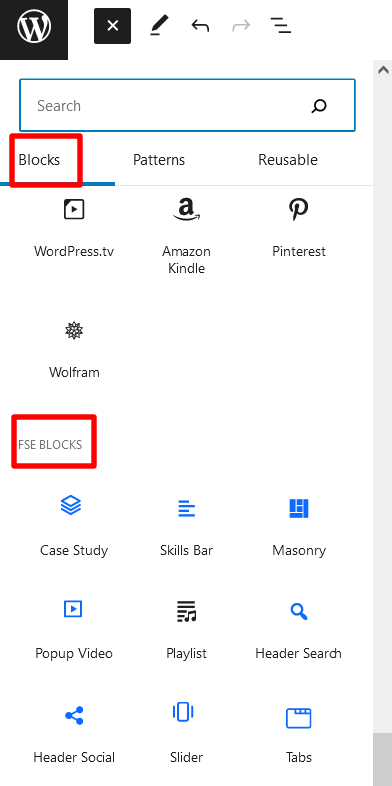392x786 pixels.
Task: Open the document list view
Action: coord(281,25)
